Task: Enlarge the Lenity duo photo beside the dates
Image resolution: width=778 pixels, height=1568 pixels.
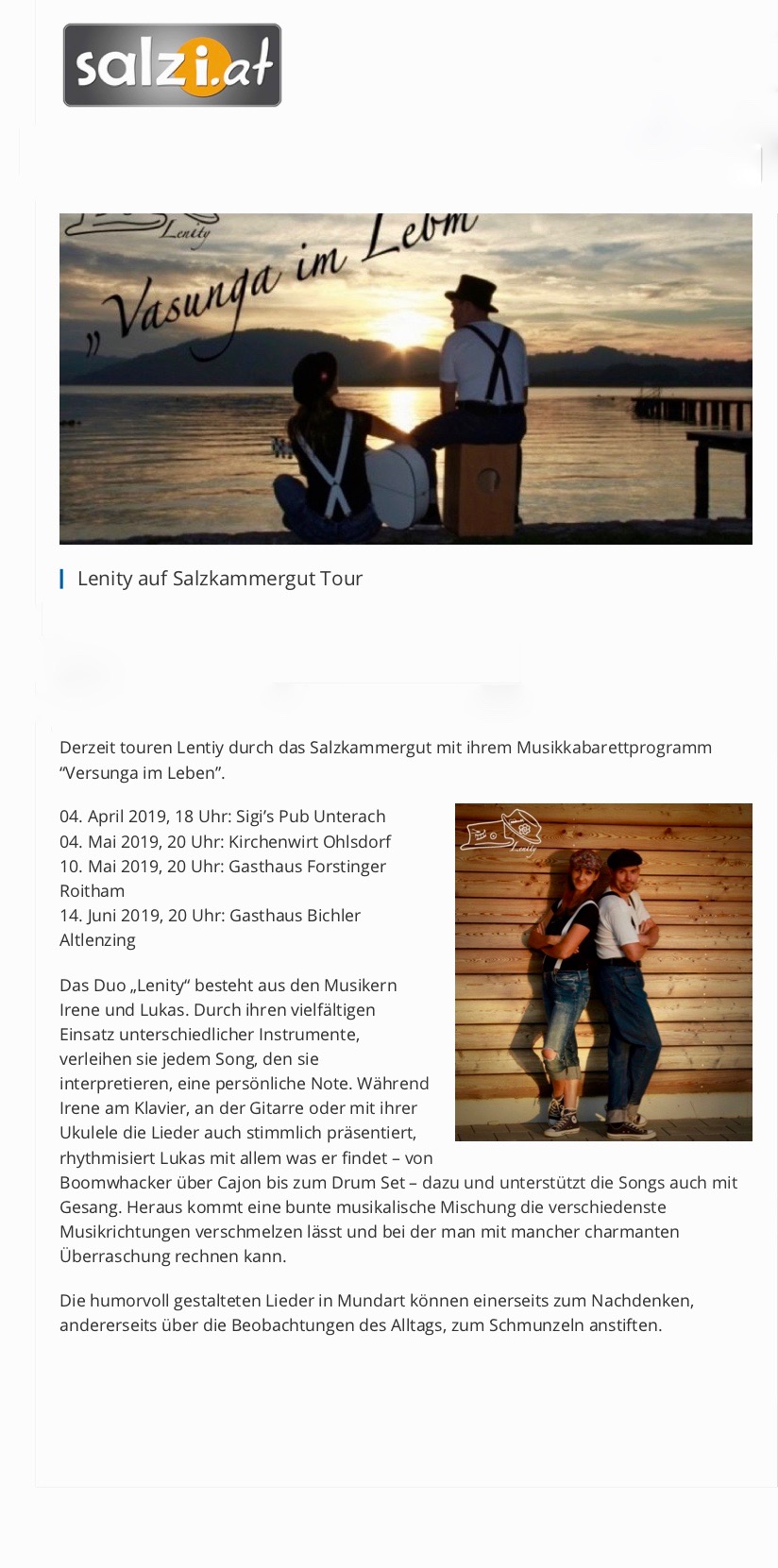Action: coord(603,972)
